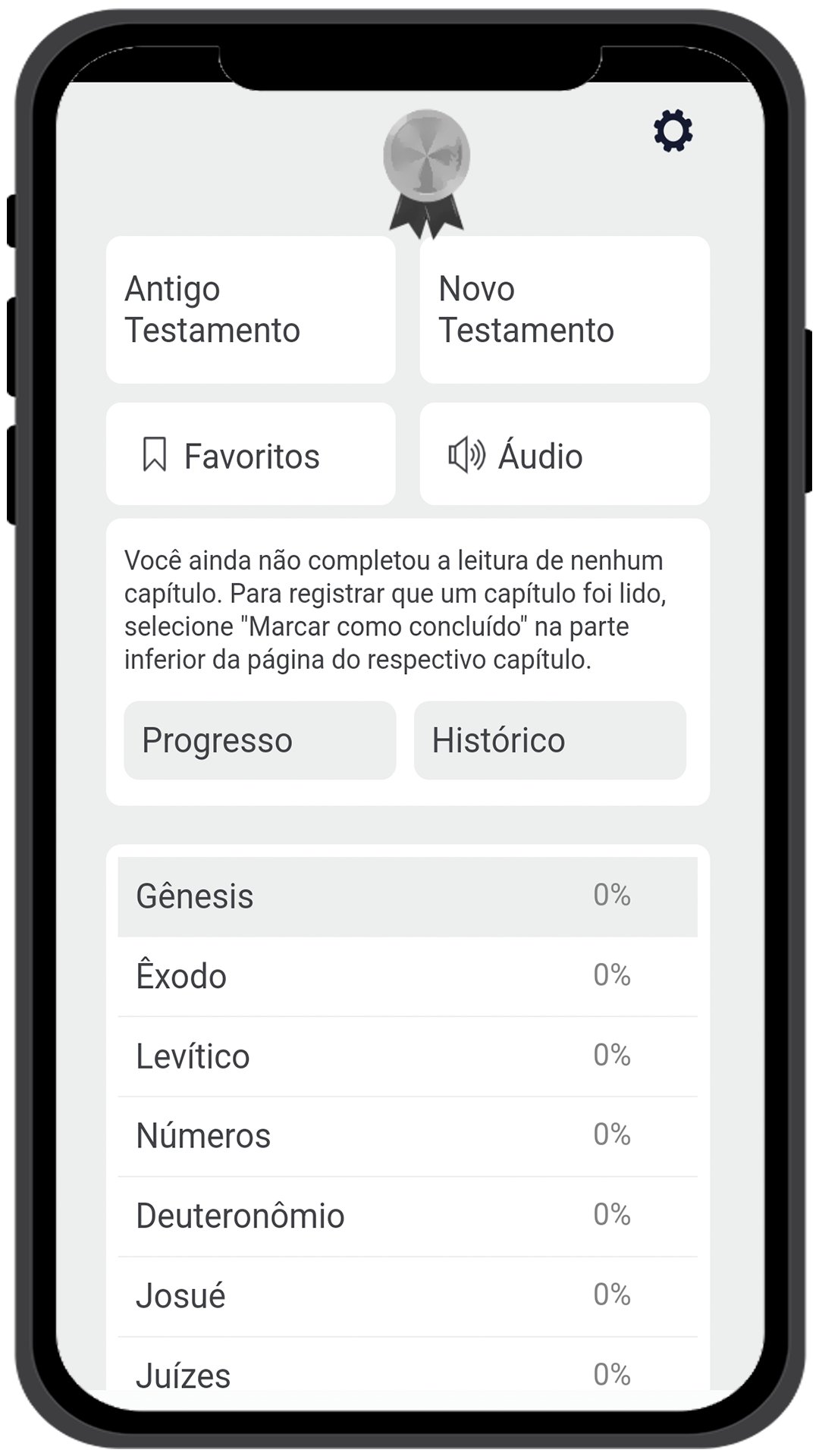Open Antigo Testamento
Viewport: 819px width, 1456px height.
[251, 309]
